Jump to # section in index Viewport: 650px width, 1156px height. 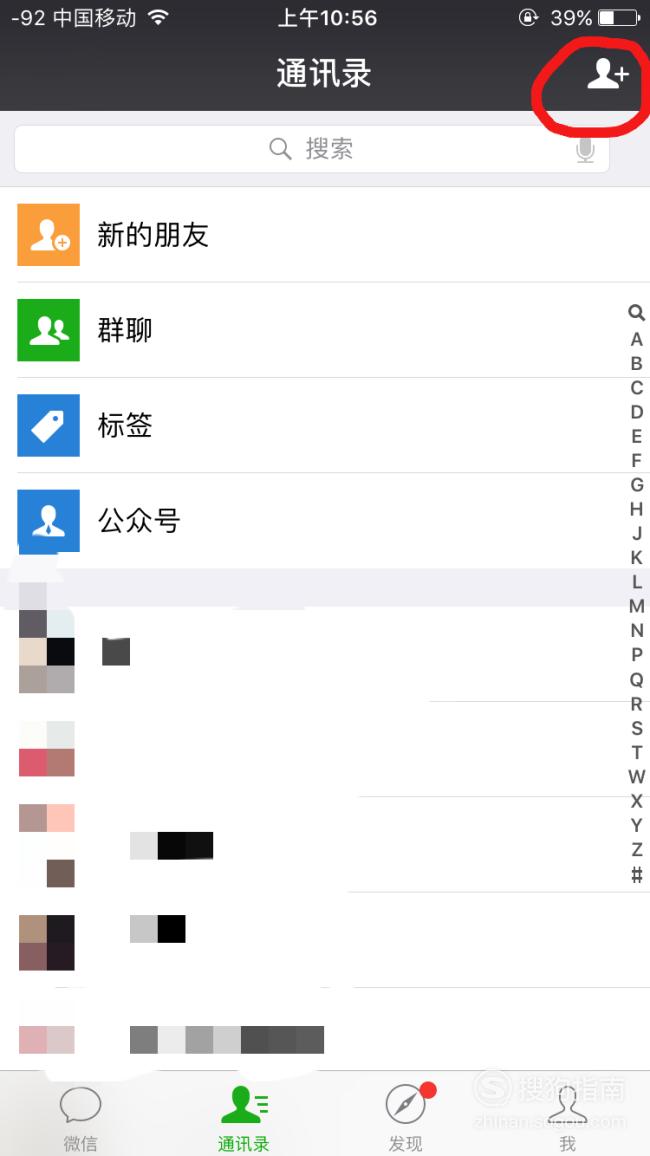[x=637, y=874]
